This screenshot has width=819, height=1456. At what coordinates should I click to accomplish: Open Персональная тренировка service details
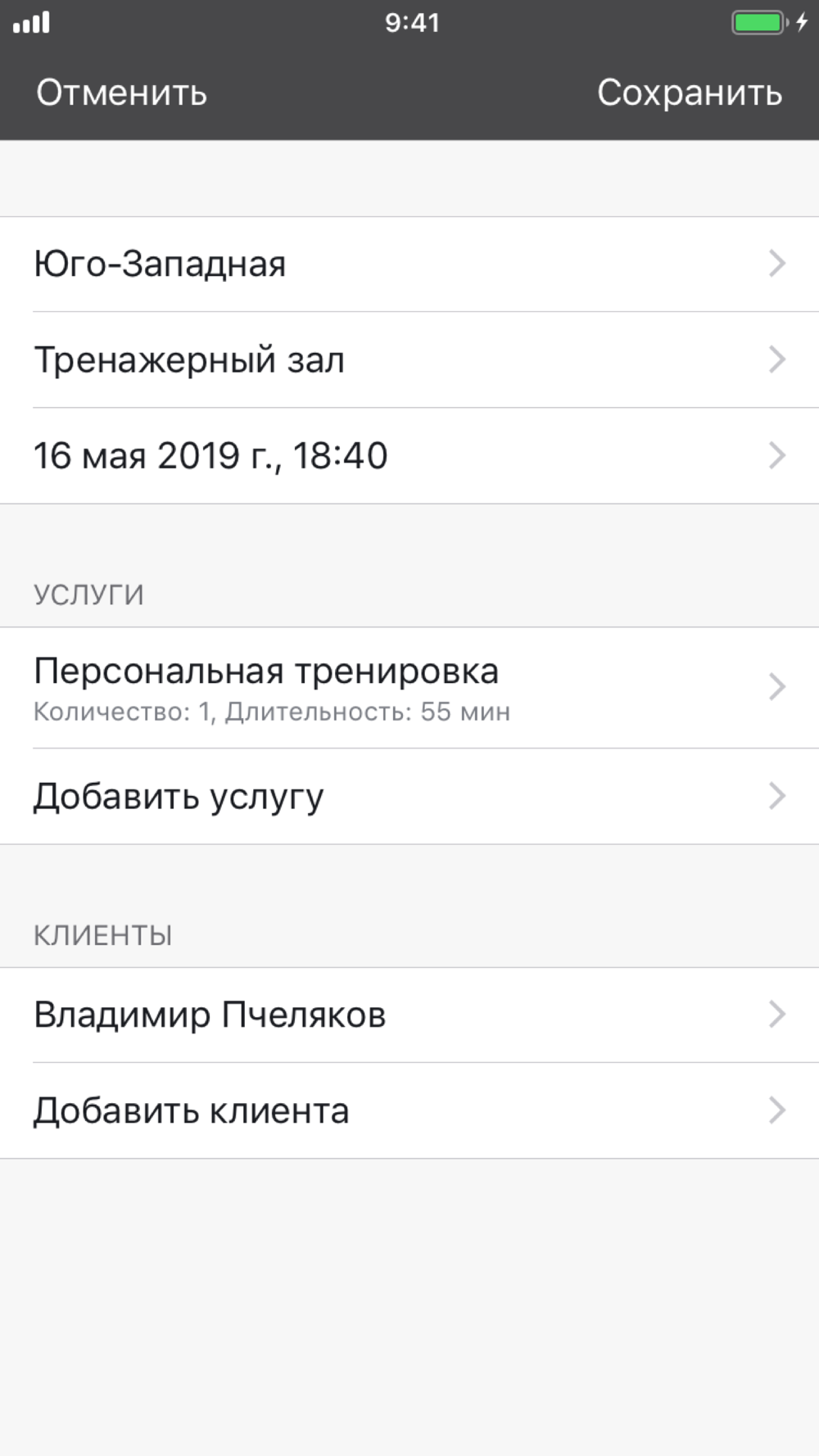tap(409, 688)
